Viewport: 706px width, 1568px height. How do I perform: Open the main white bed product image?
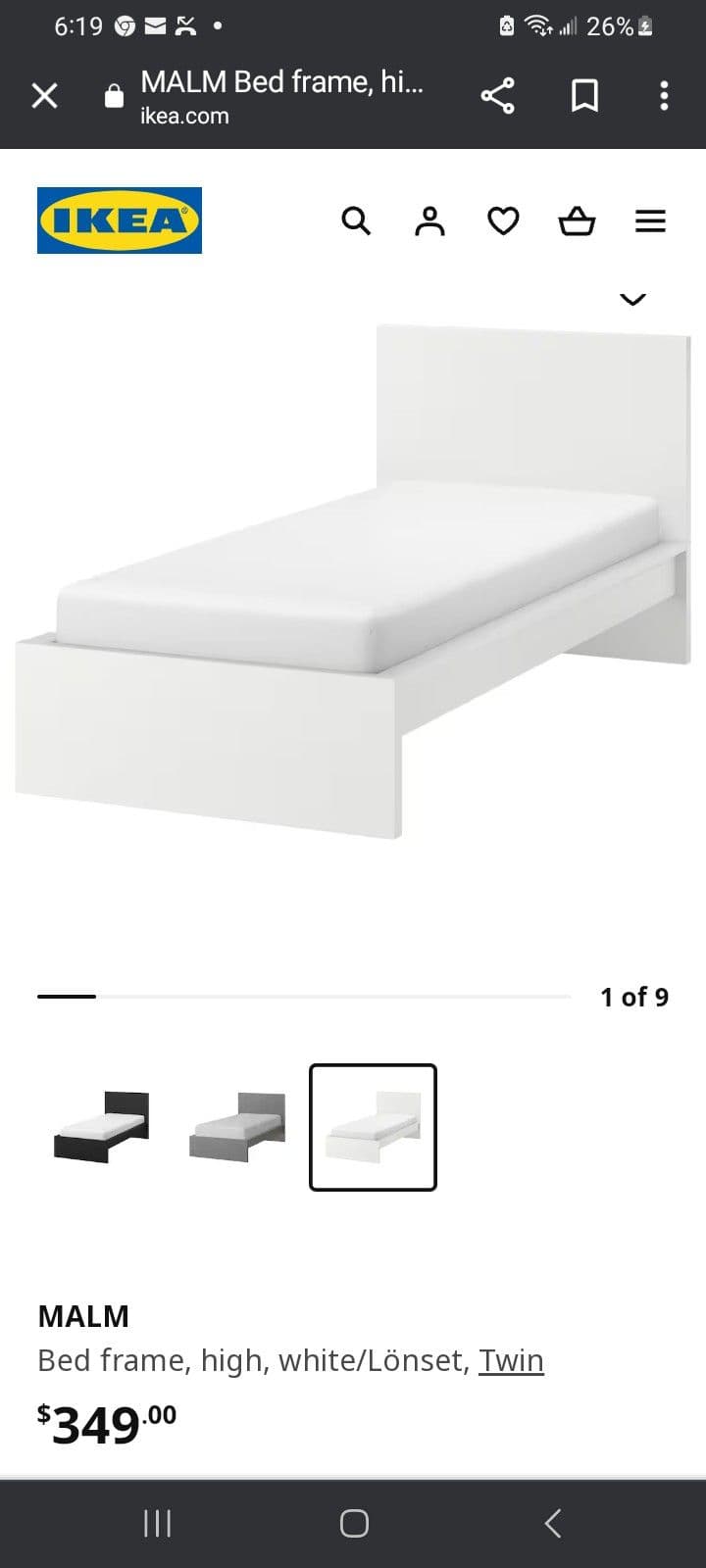click(353, 588)
